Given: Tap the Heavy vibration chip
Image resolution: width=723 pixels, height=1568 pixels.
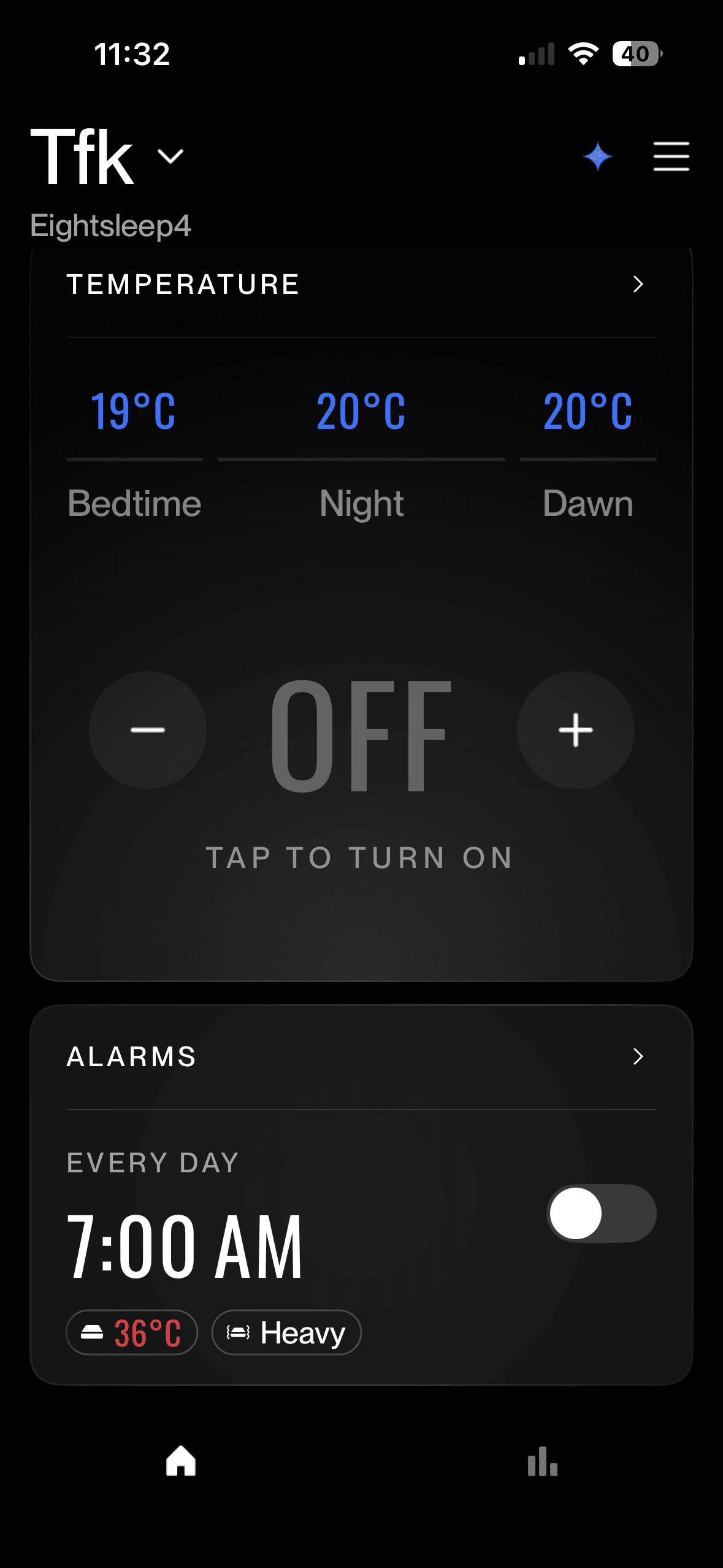Looking at the screenshot, I should click(x=286, y=1332).
